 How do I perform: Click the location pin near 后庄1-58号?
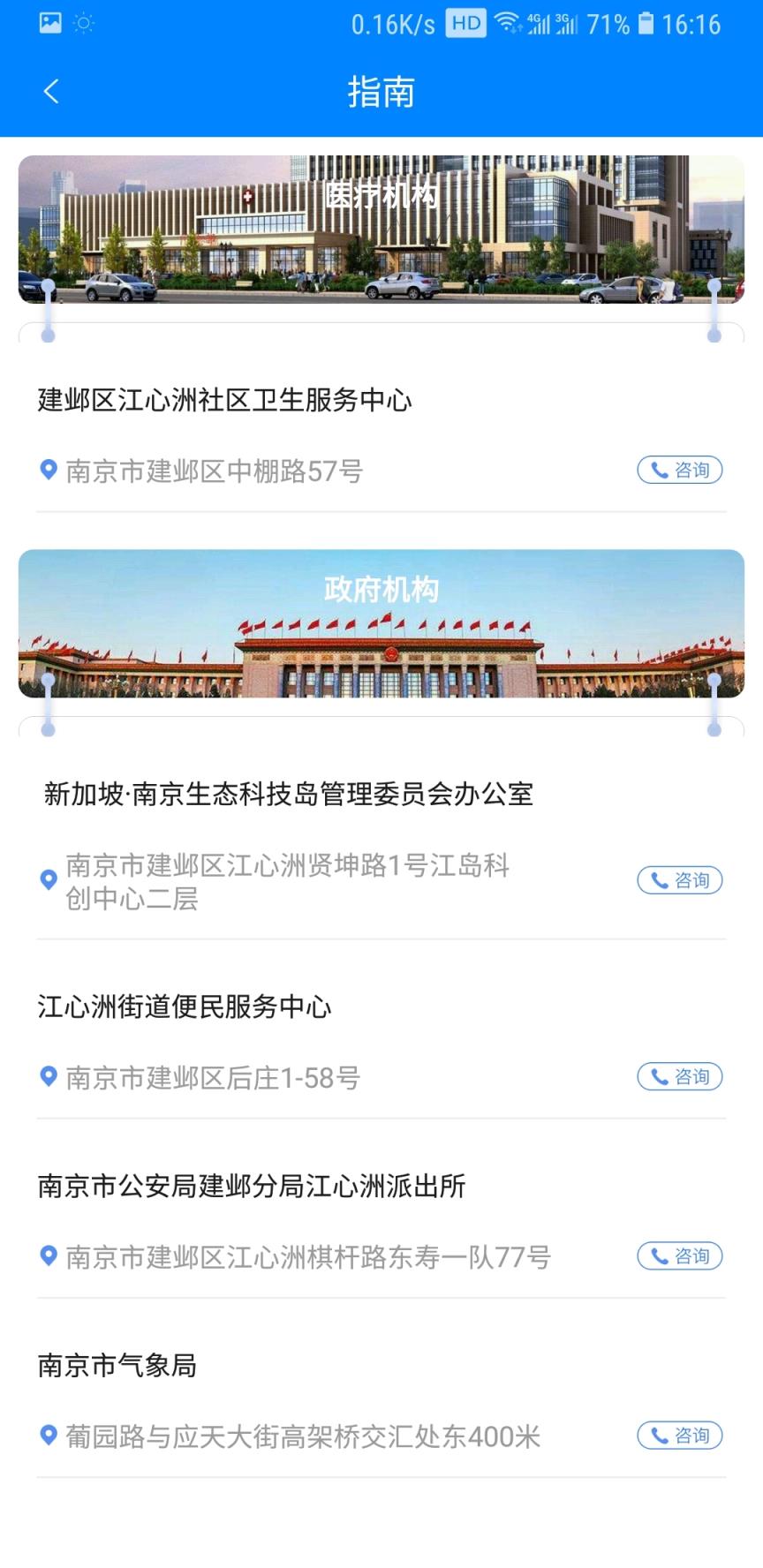[x=49, y=1076]
